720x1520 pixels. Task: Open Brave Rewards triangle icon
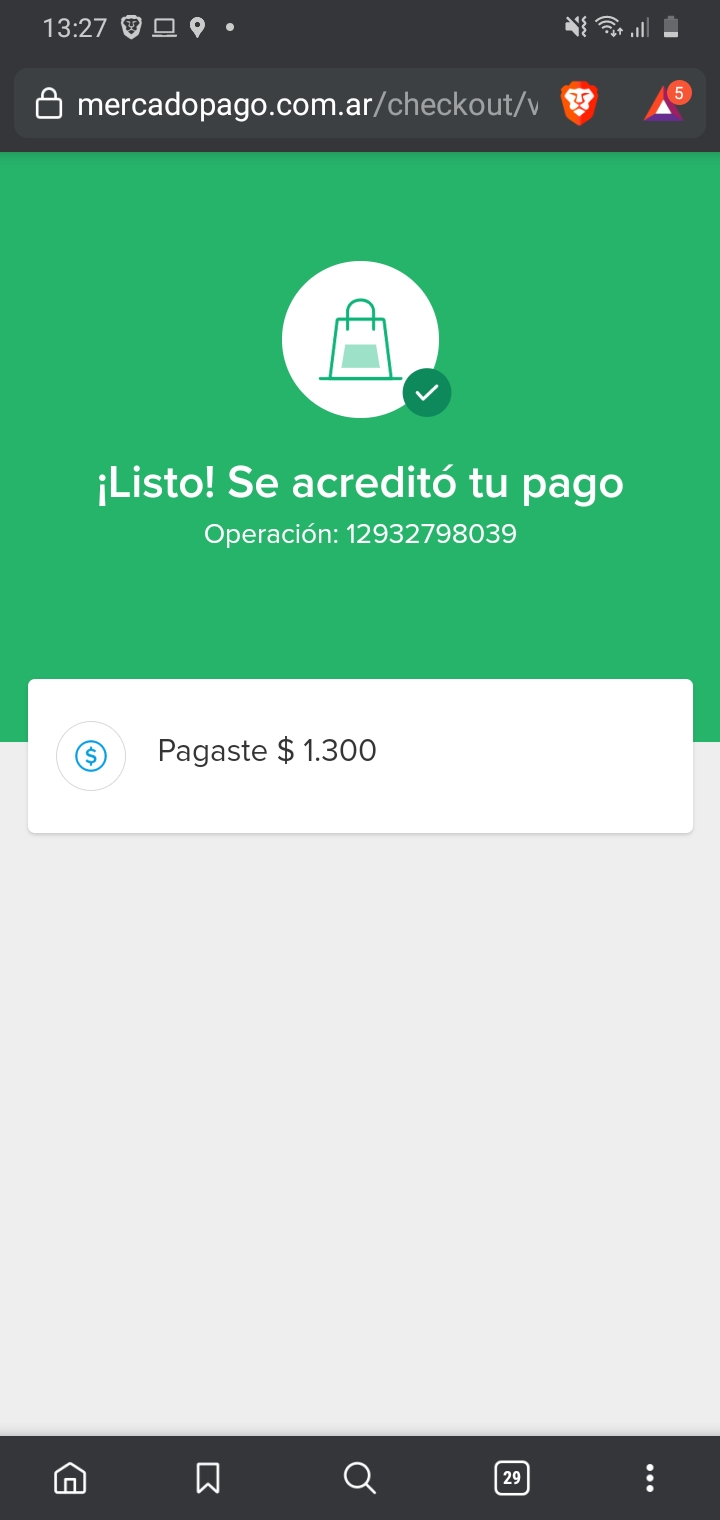[663, 104]
